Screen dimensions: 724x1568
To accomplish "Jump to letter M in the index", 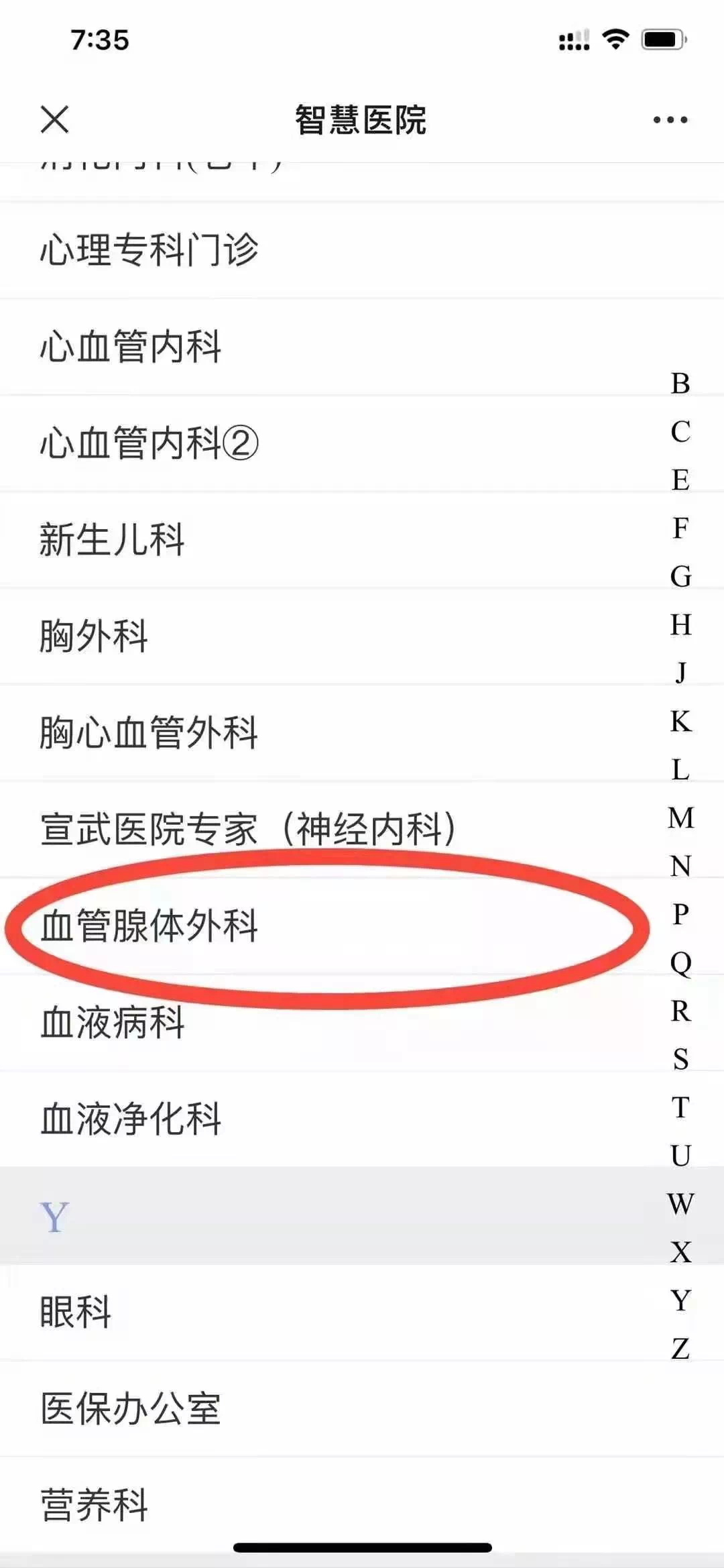I will point(680,818).
